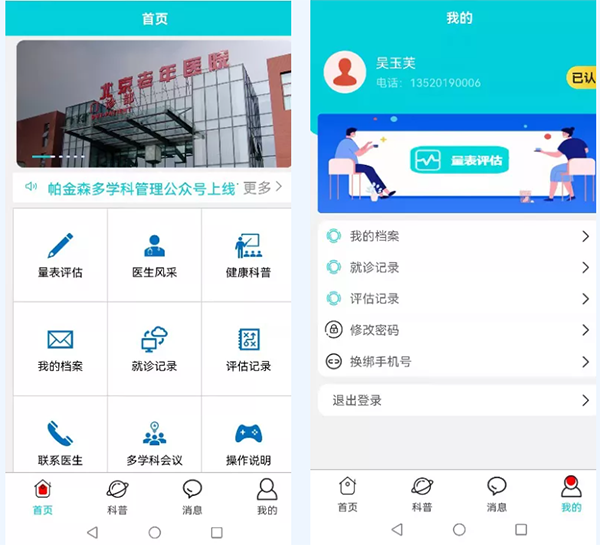Tap 吴玉芙's profile avatar
This screenshot has height=545, width=600.
coord(345,71)
